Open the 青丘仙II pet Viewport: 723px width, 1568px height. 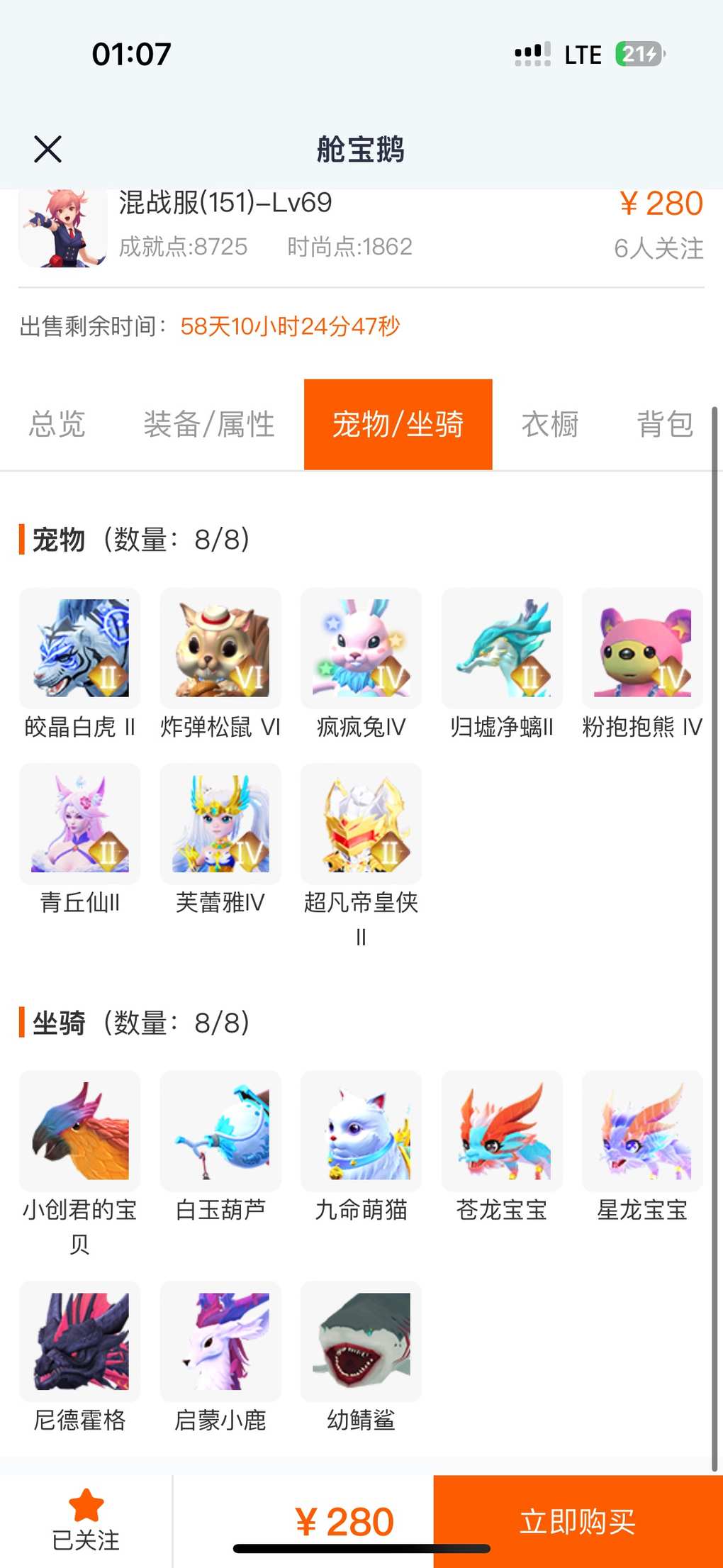coord(80,824)
